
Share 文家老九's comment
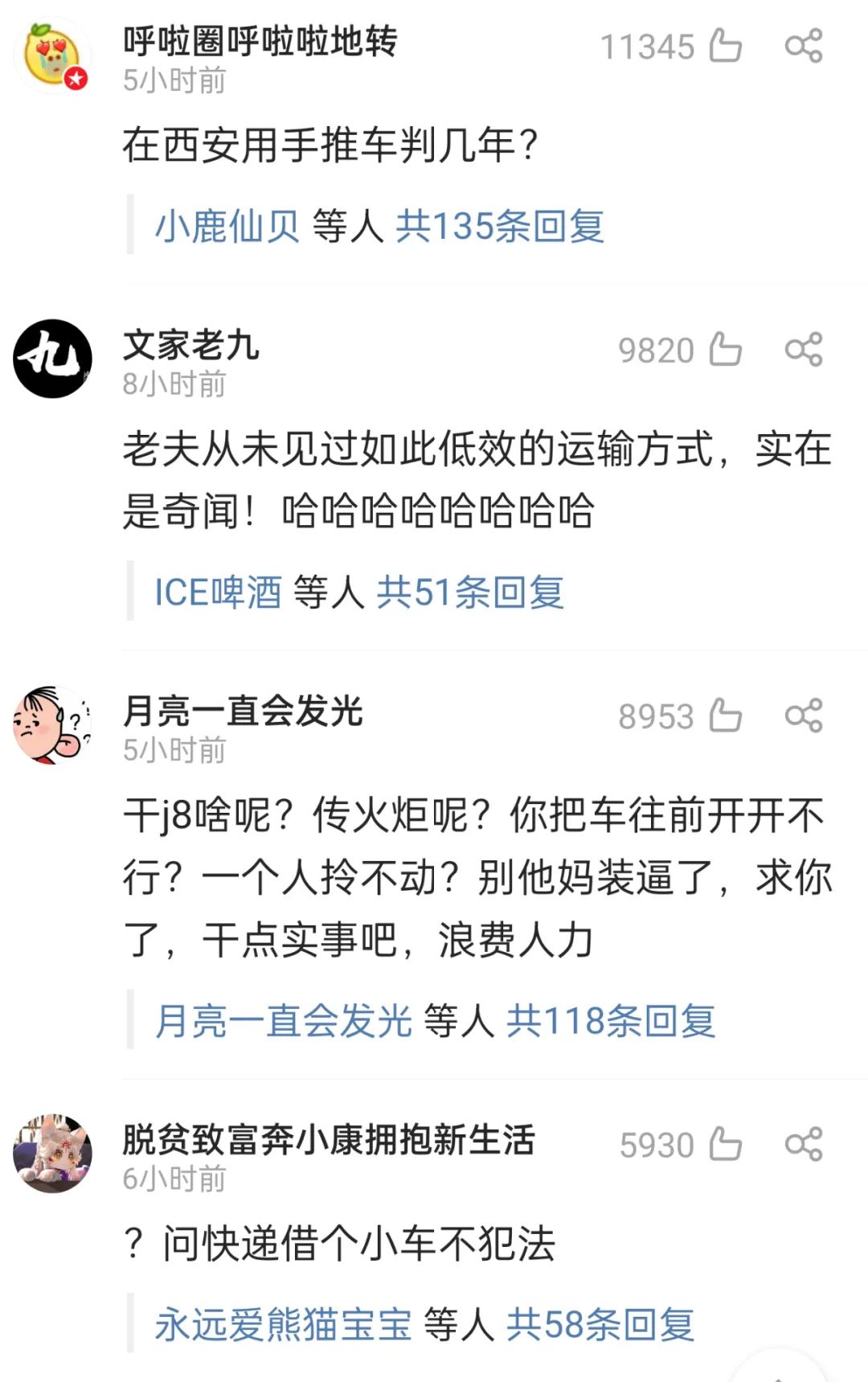(x=804, y=350)
